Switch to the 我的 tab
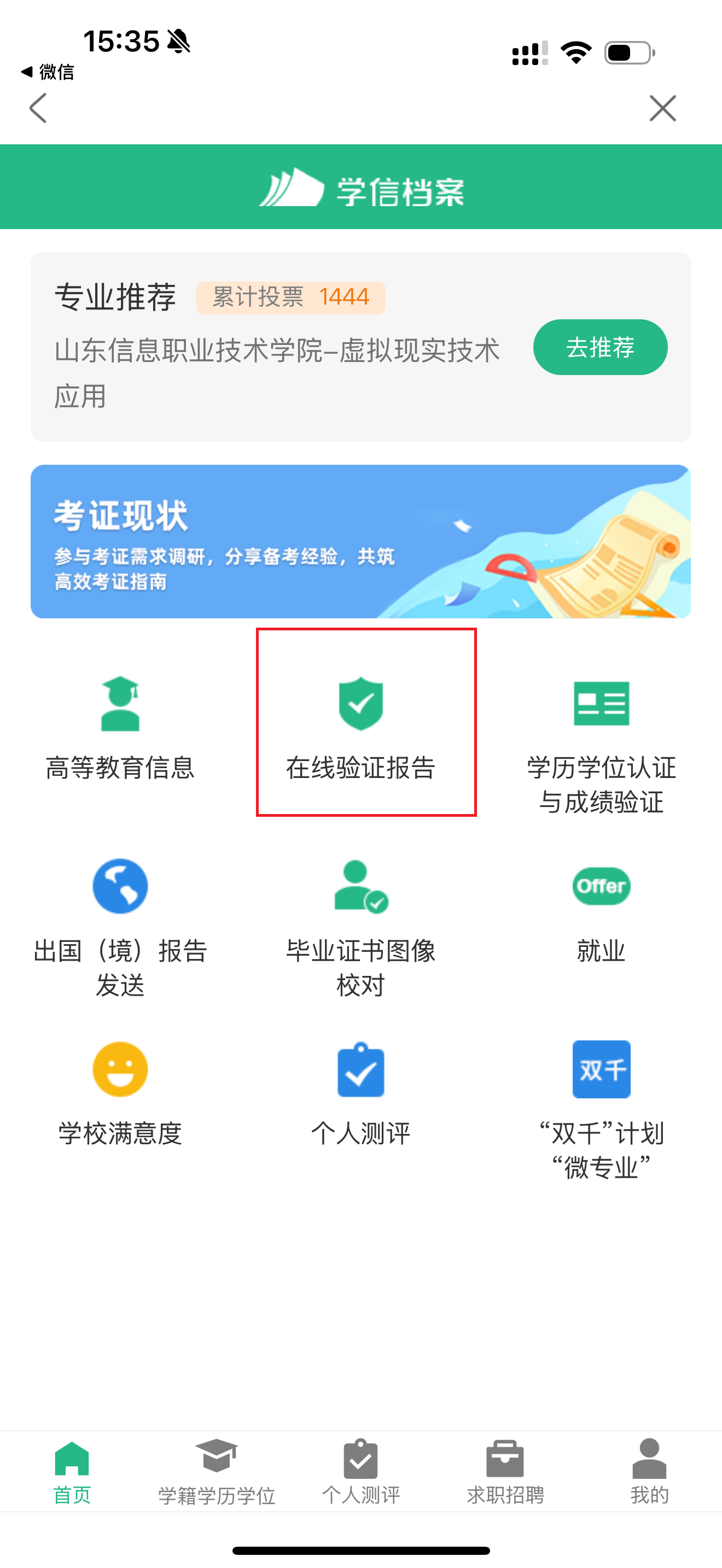 (x=649, y=1471)
